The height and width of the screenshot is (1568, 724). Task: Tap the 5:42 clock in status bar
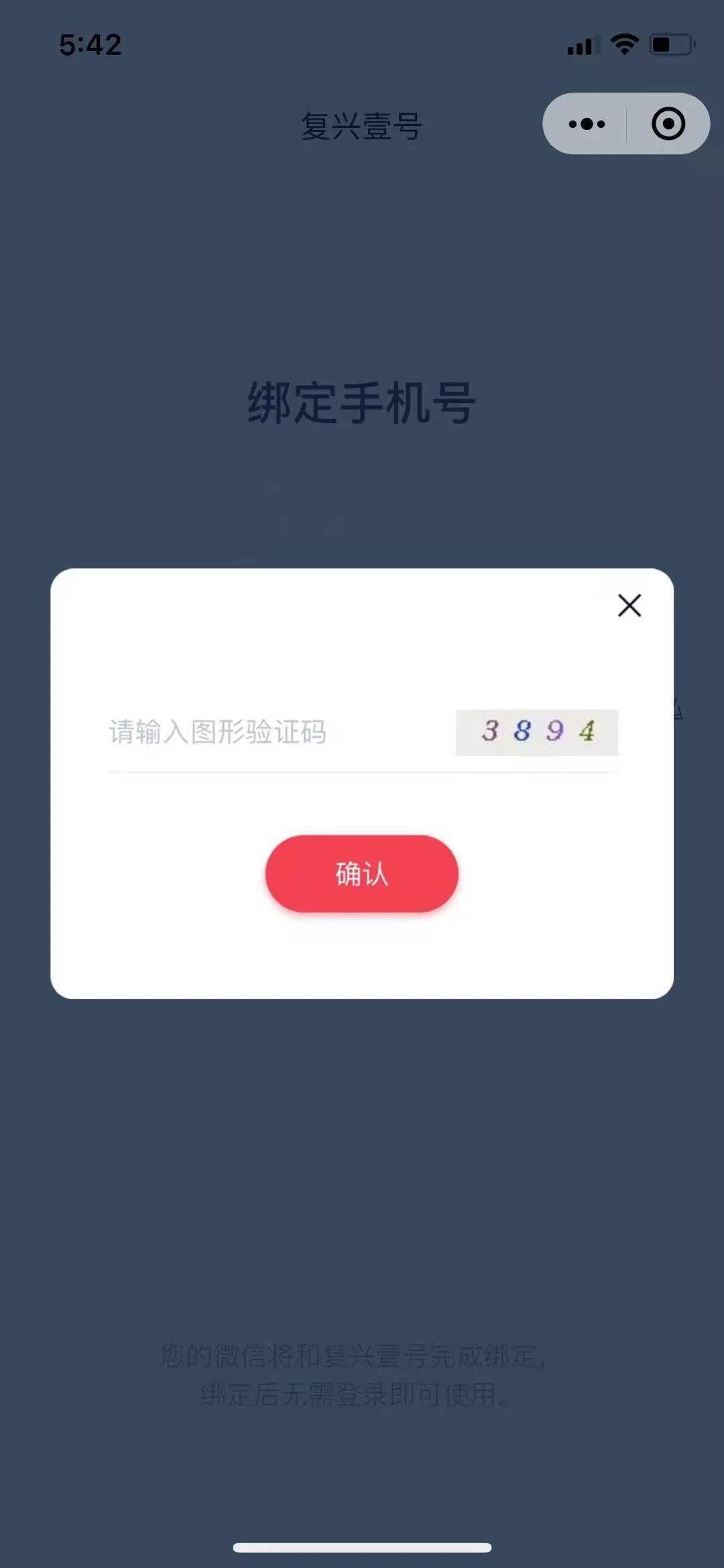89,45
